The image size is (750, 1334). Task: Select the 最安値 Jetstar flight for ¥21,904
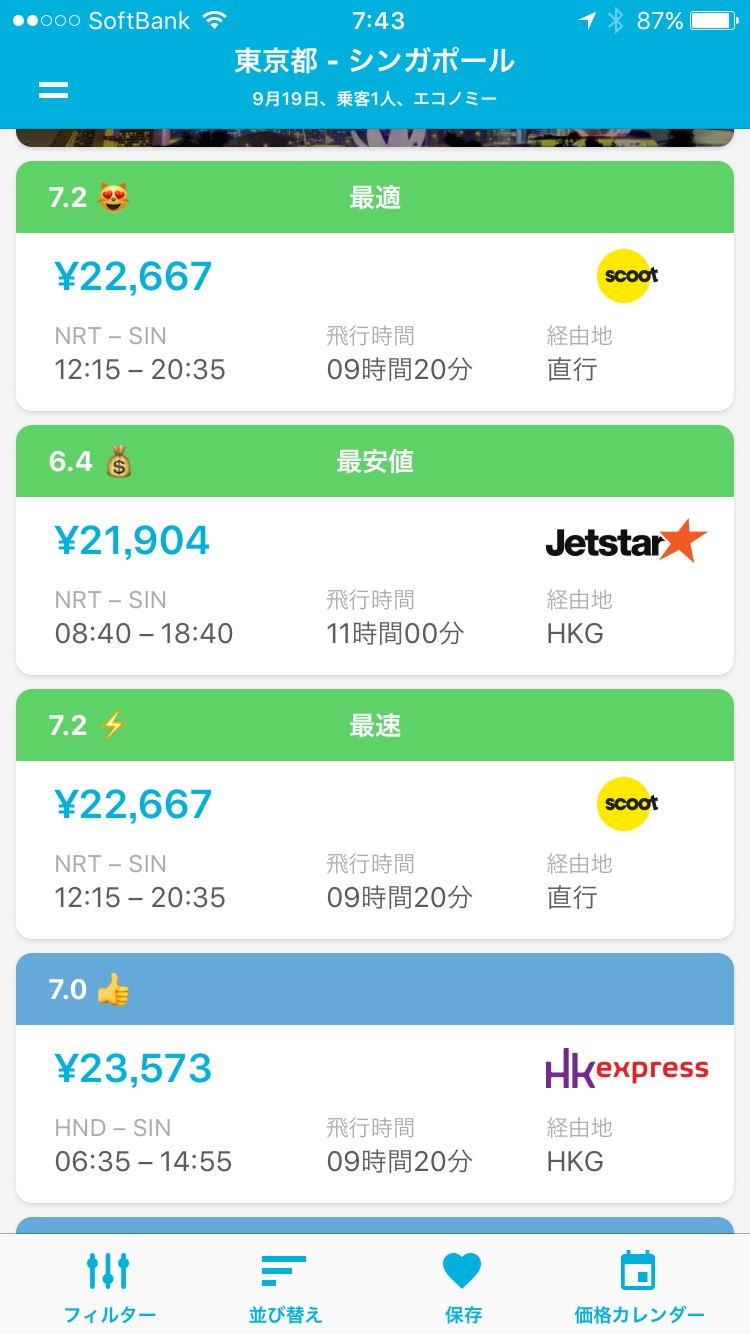point(375,584)
